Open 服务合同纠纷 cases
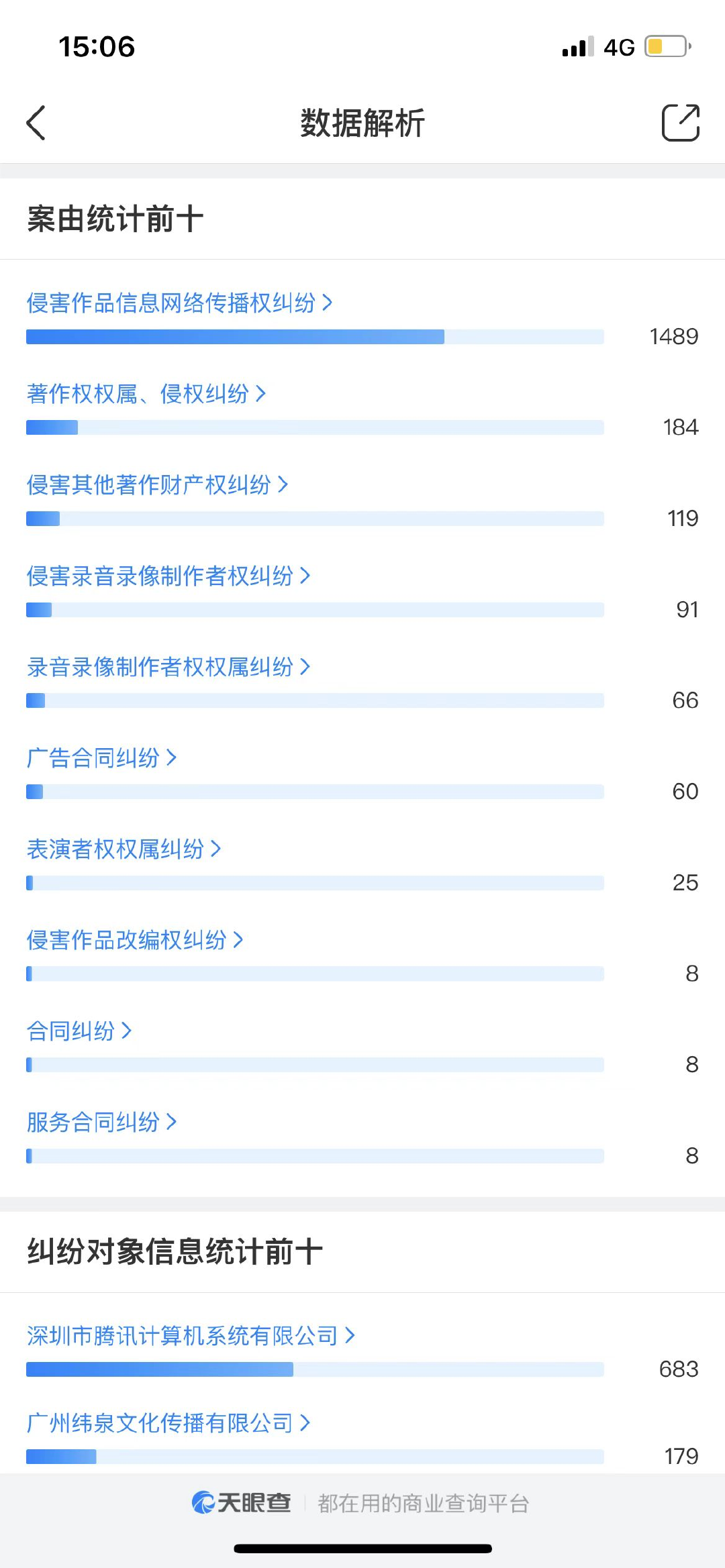 101,1122
